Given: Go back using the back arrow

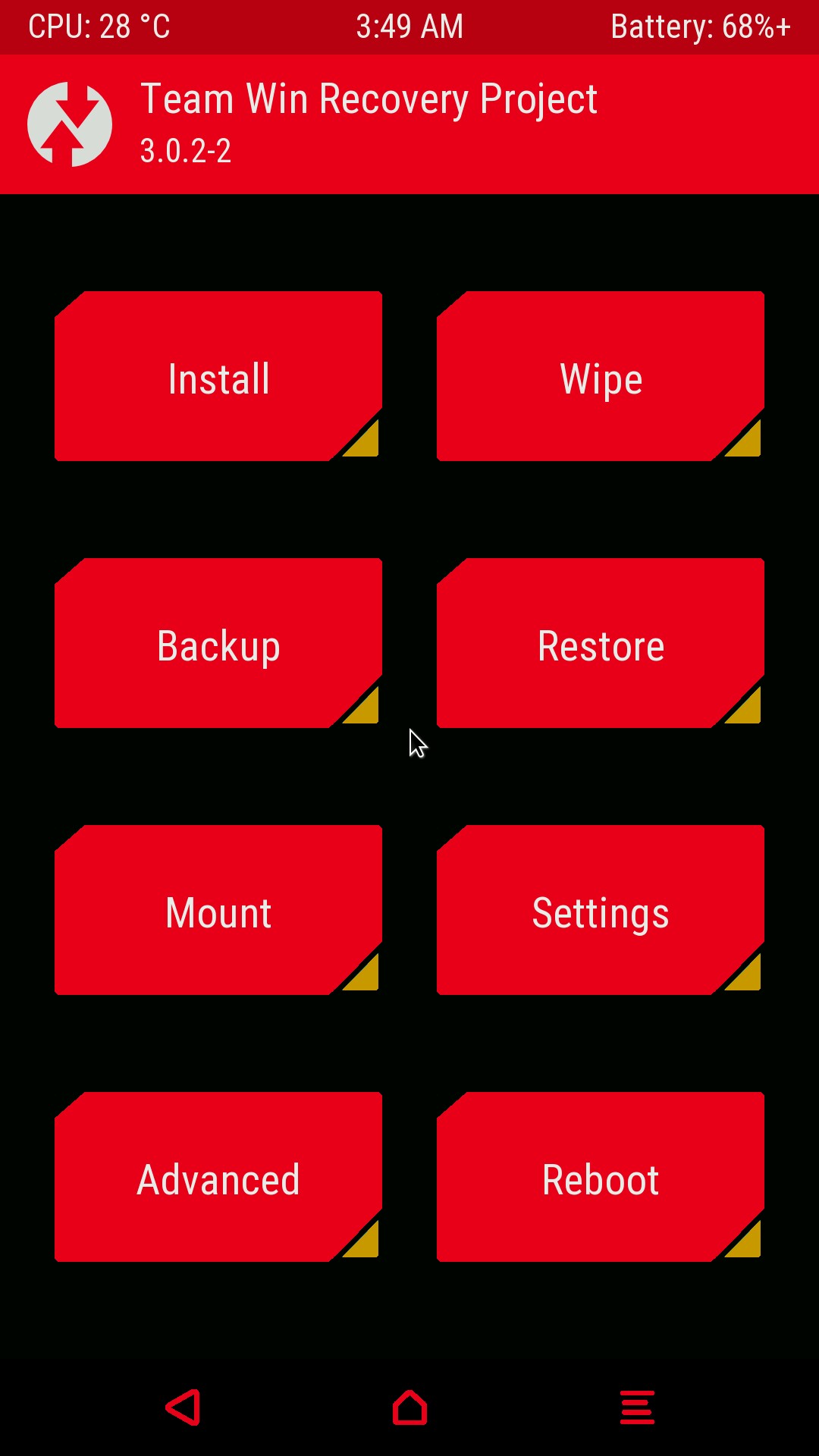Looking at the screenshot, I should 184,1407.
